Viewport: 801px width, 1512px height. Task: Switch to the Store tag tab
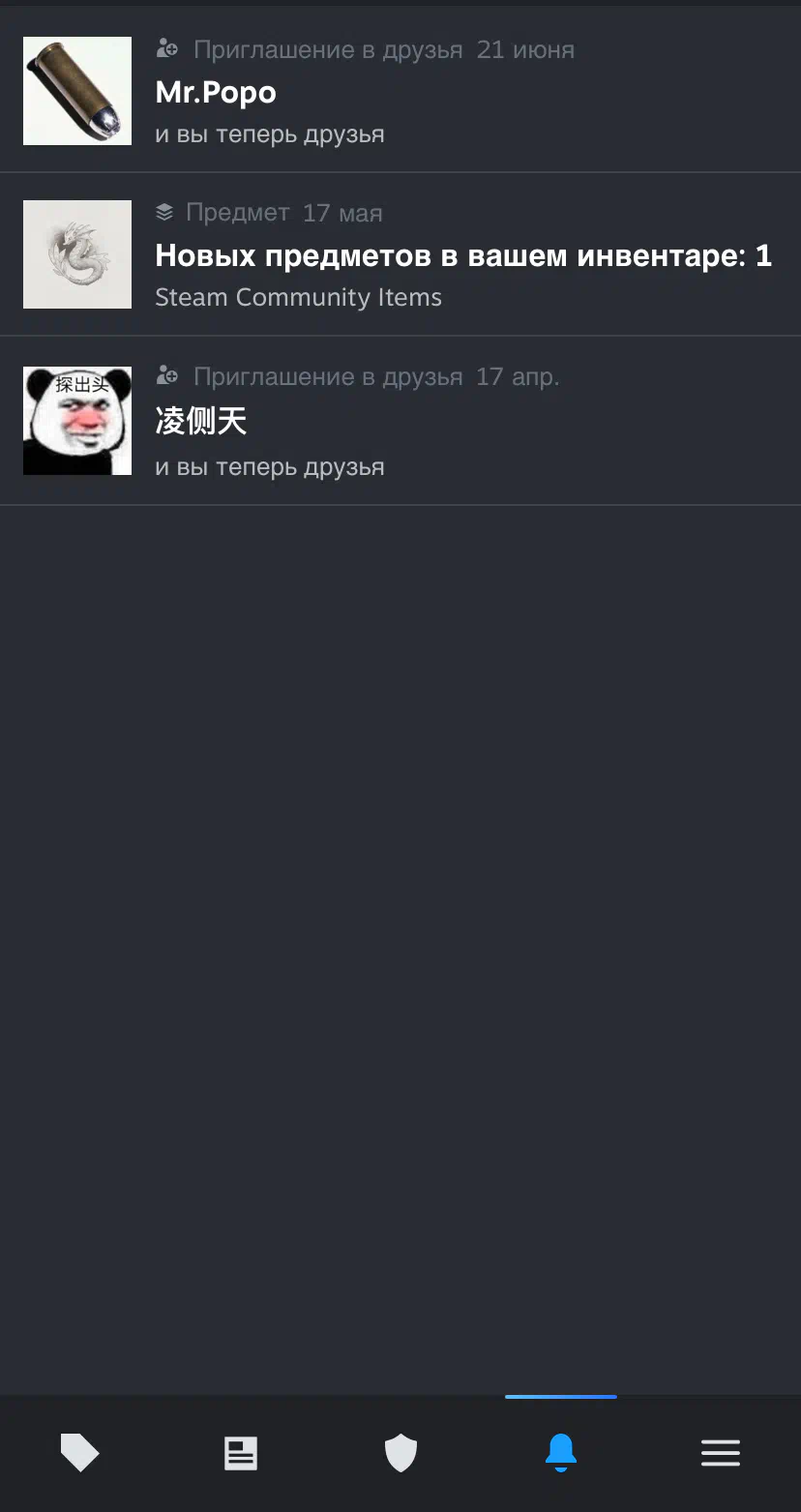coord(80,1453)
